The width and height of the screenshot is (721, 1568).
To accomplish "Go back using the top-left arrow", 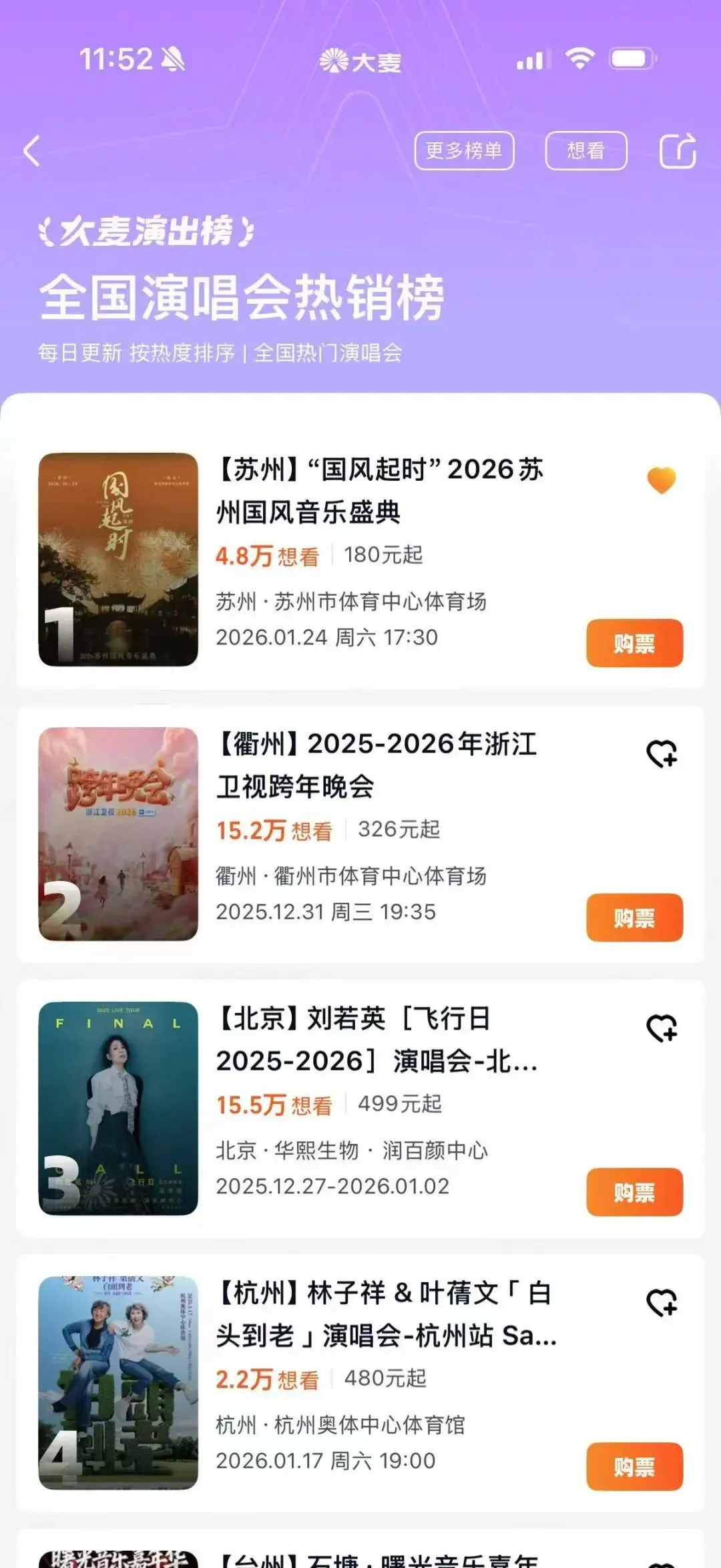I will tap(32, 151).
